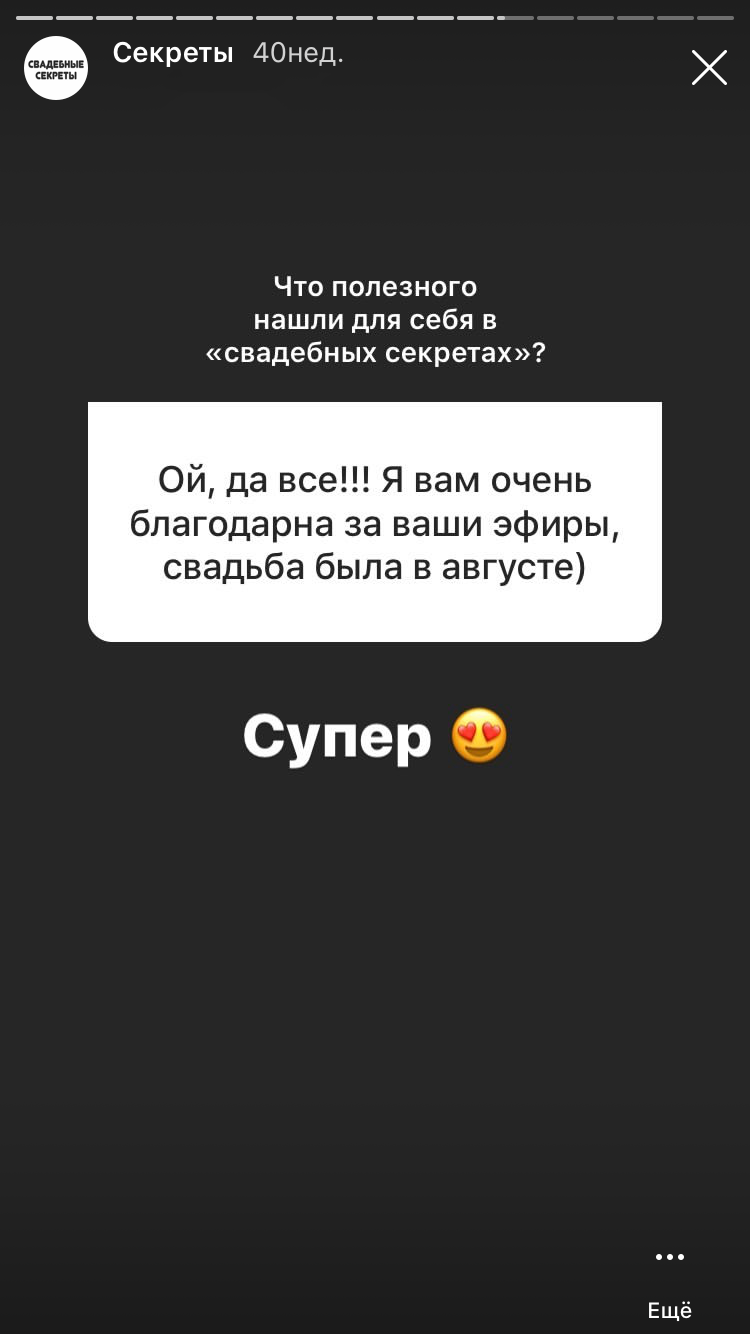This screenshot has width=750, height=1334.
Task: Click the circular black logo with white text
Action: click(x=55, y=68)
